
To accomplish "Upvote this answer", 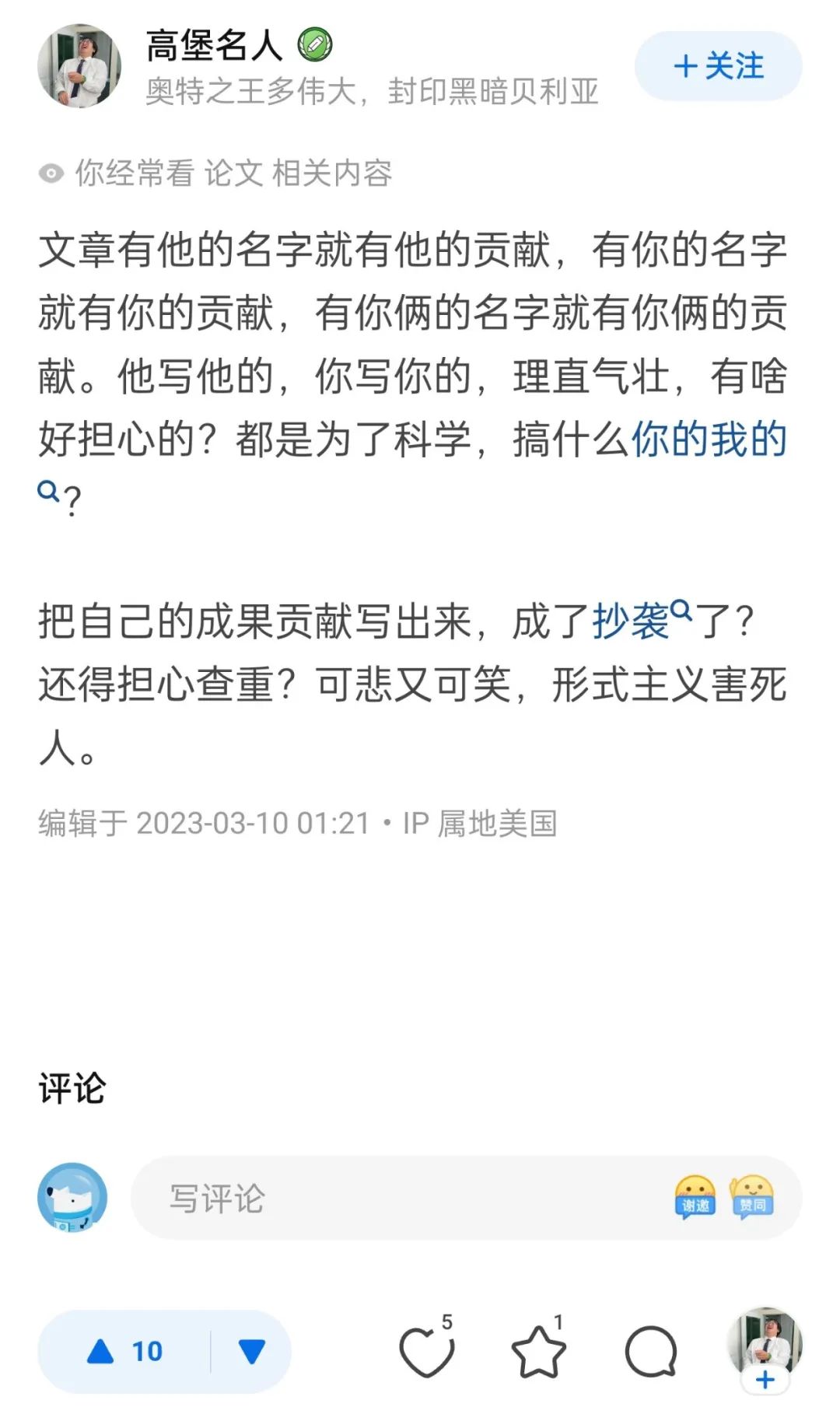I will (x=124, y=1352).
